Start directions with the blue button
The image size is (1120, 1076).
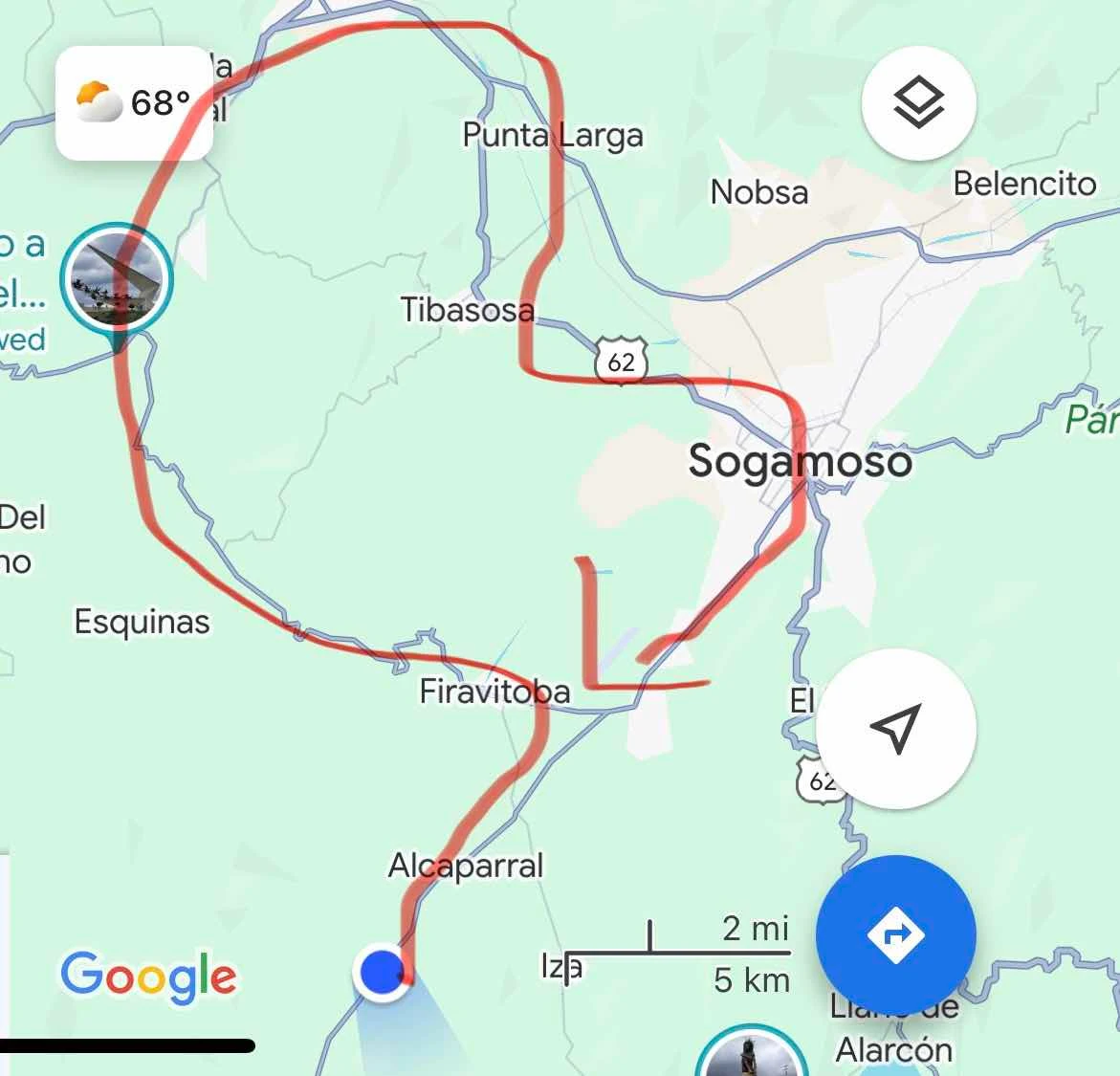(895, 935)
